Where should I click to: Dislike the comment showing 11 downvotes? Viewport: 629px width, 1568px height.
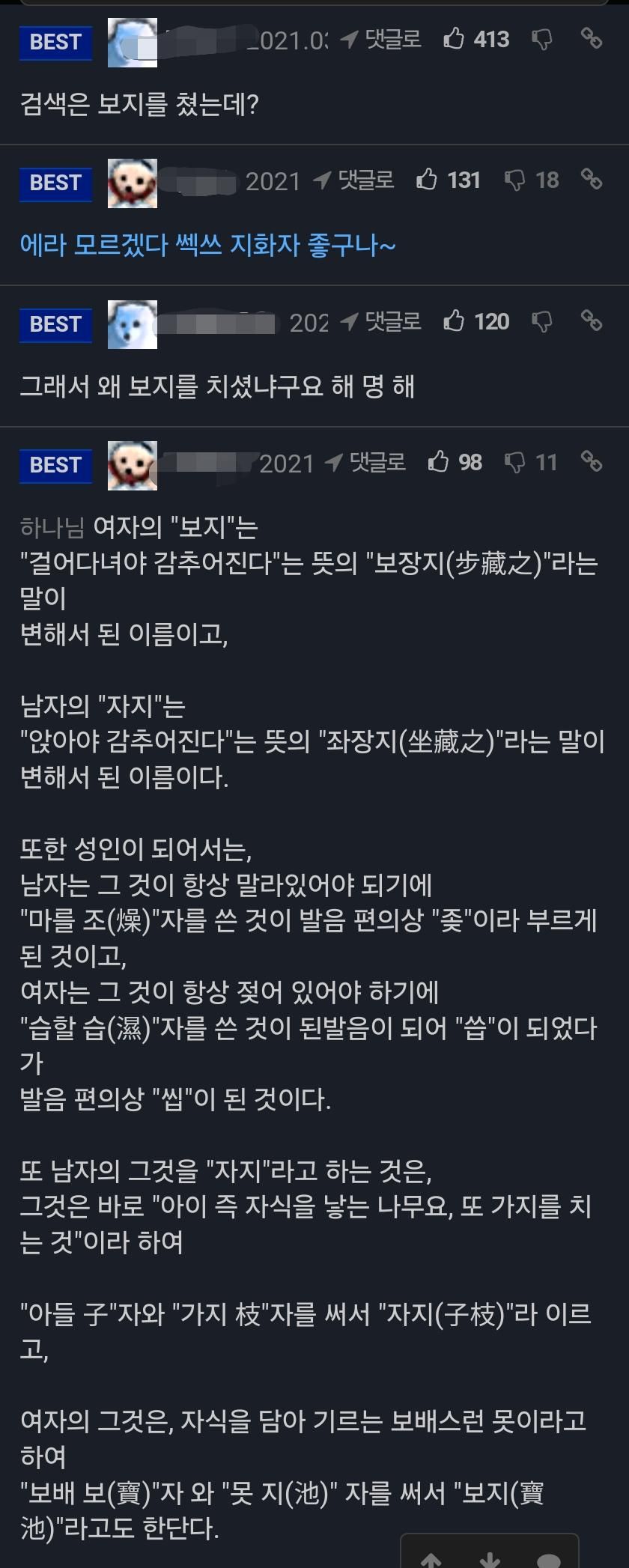[x=515, y=463]
